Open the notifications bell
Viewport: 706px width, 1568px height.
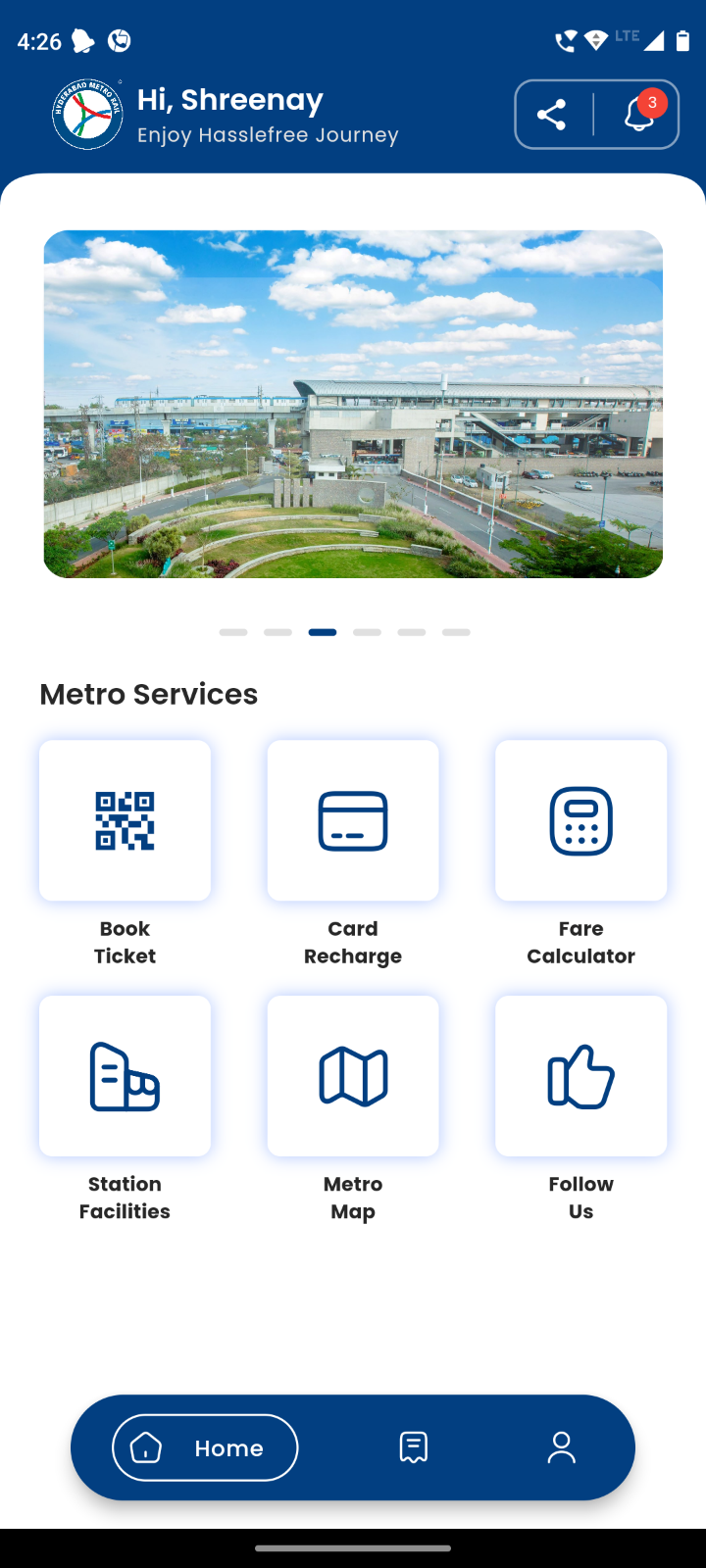pos(639,115)
